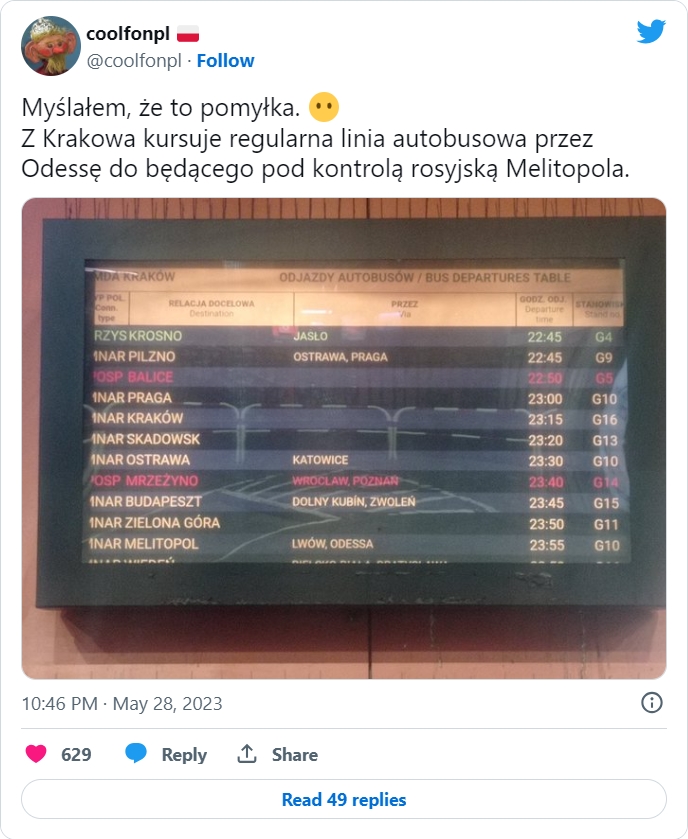Open the tweet info icon

(x=651, y=703)
